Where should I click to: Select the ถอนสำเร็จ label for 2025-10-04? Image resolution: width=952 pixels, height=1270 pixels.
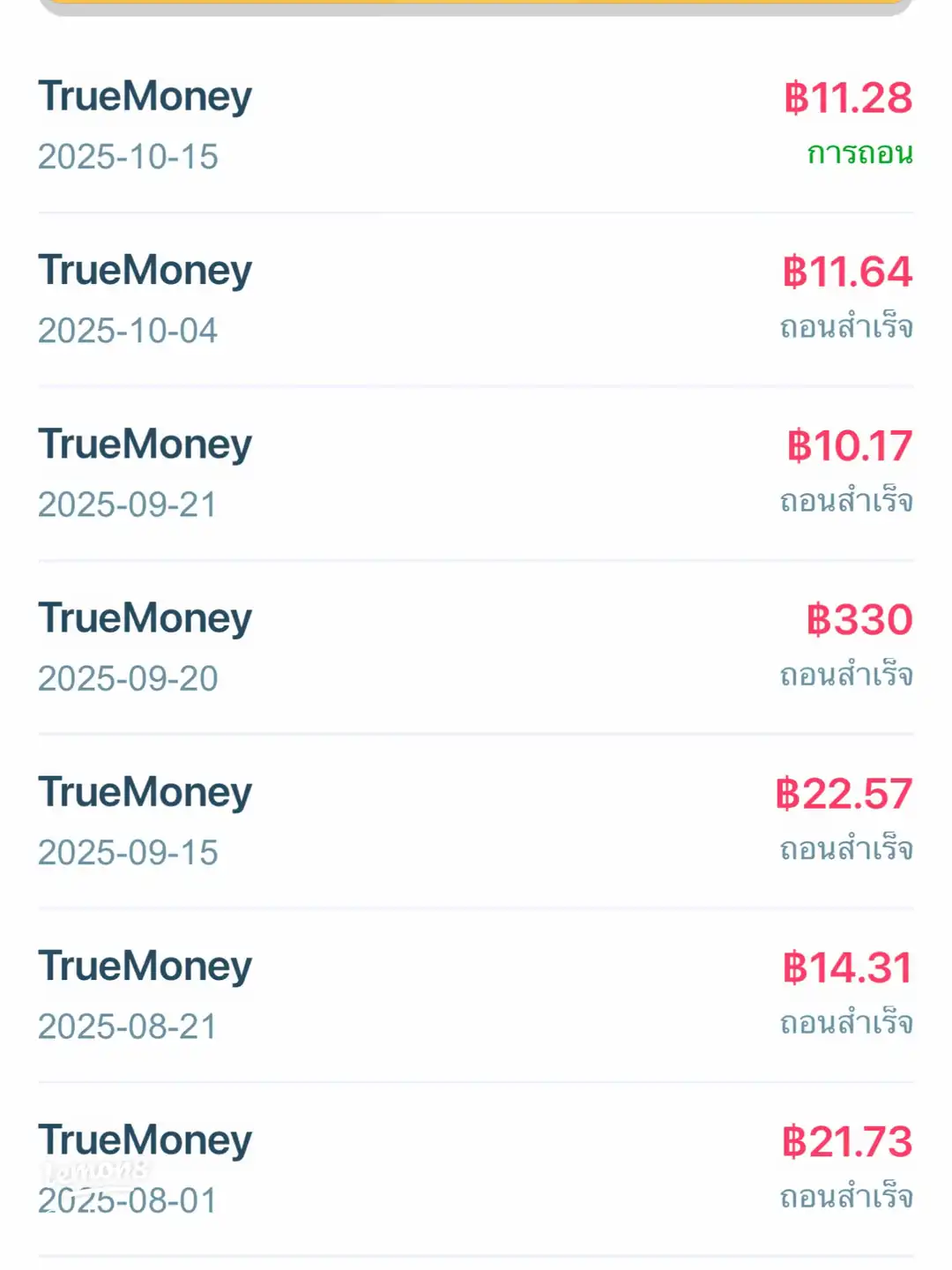coord(846,330)
